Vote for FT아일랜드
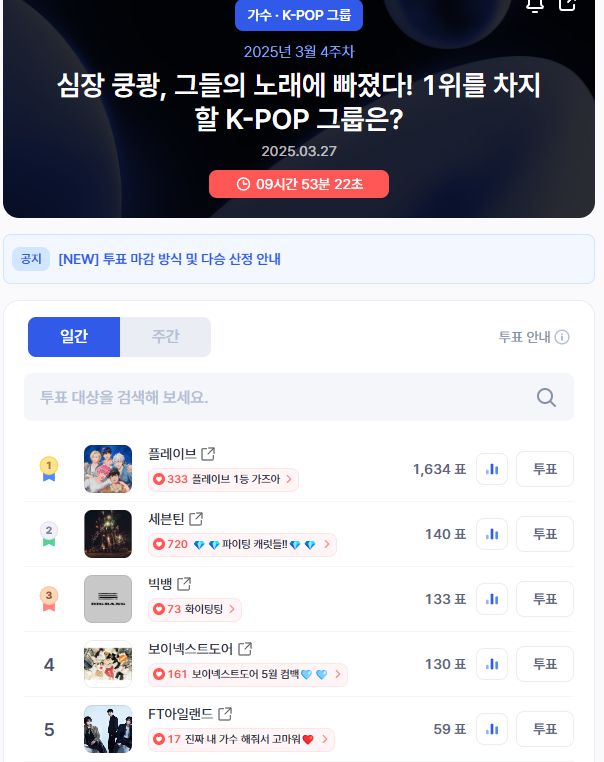 [x=544, y=729]
